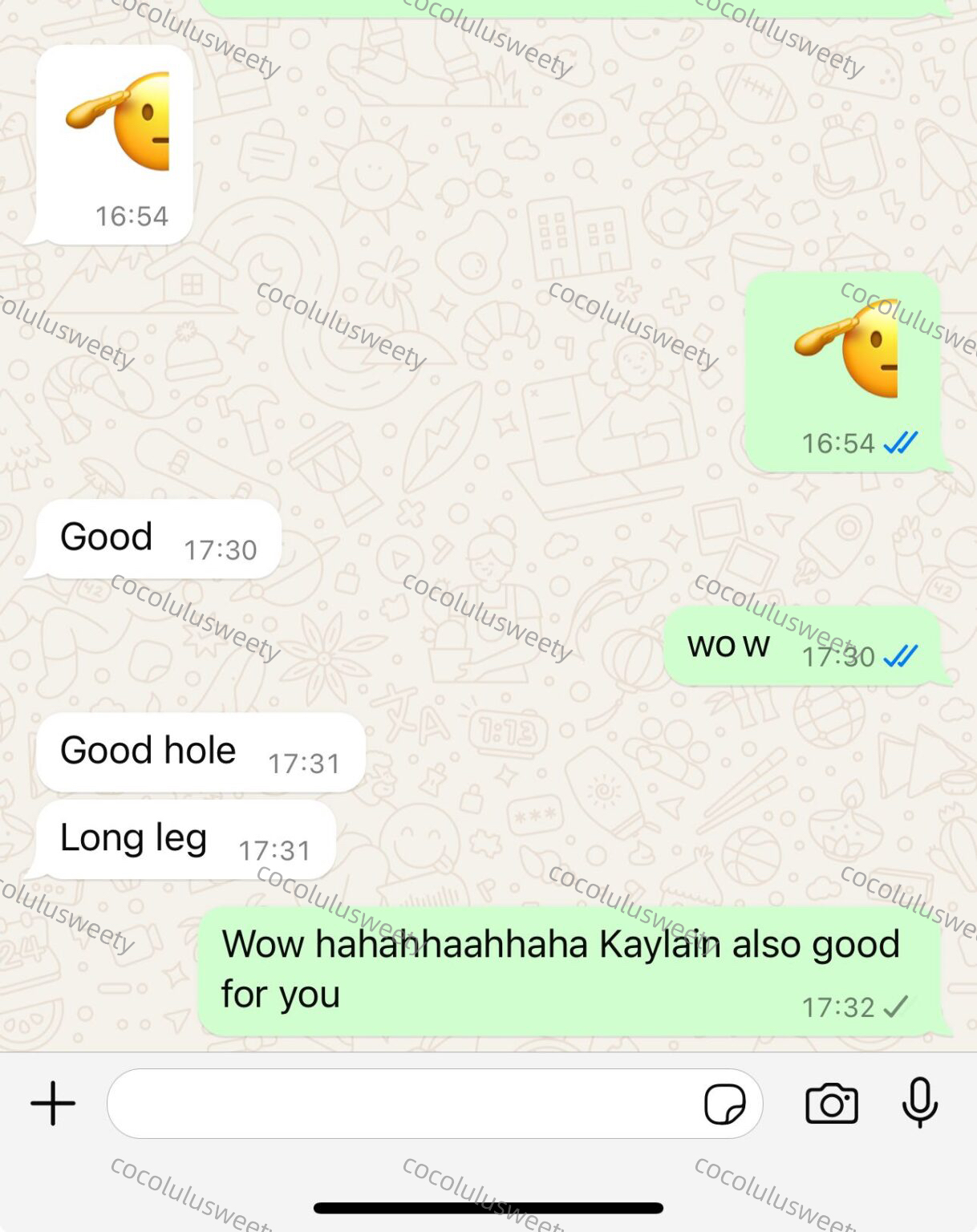Open the attachment plus menu
Screen dimensions: 977x1232
53,1104
